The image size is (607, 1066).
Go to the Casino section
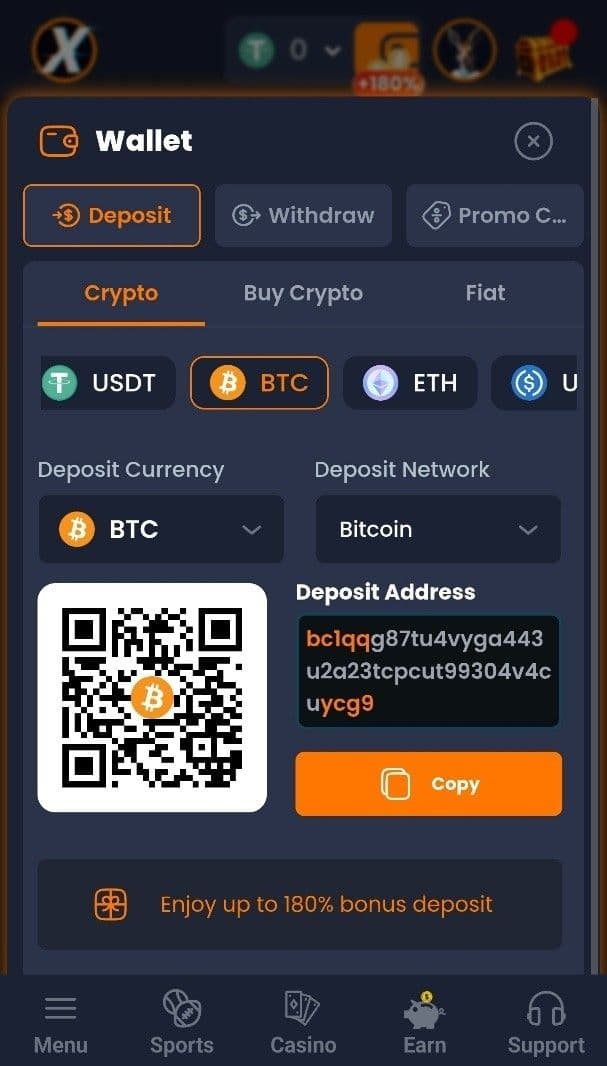click(303, 1022)
